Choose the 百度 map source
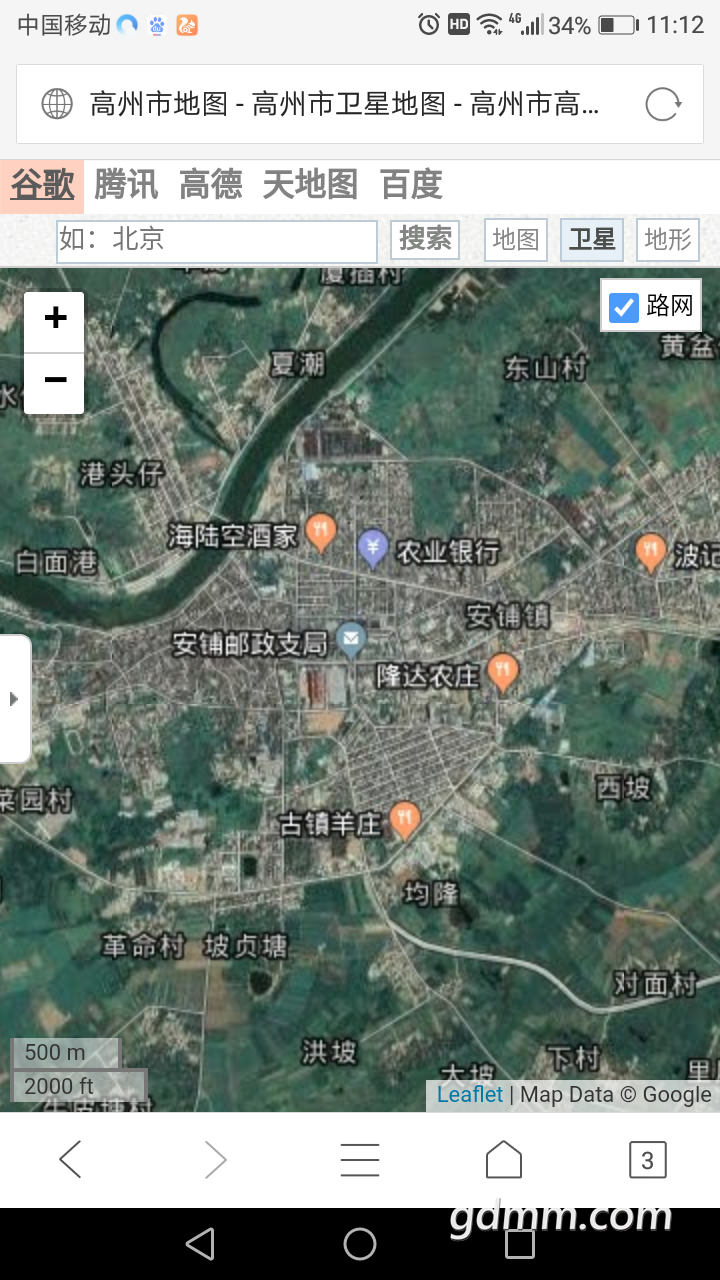The height and width of the screenshot is (1280, 720). [x=411, y=185]
